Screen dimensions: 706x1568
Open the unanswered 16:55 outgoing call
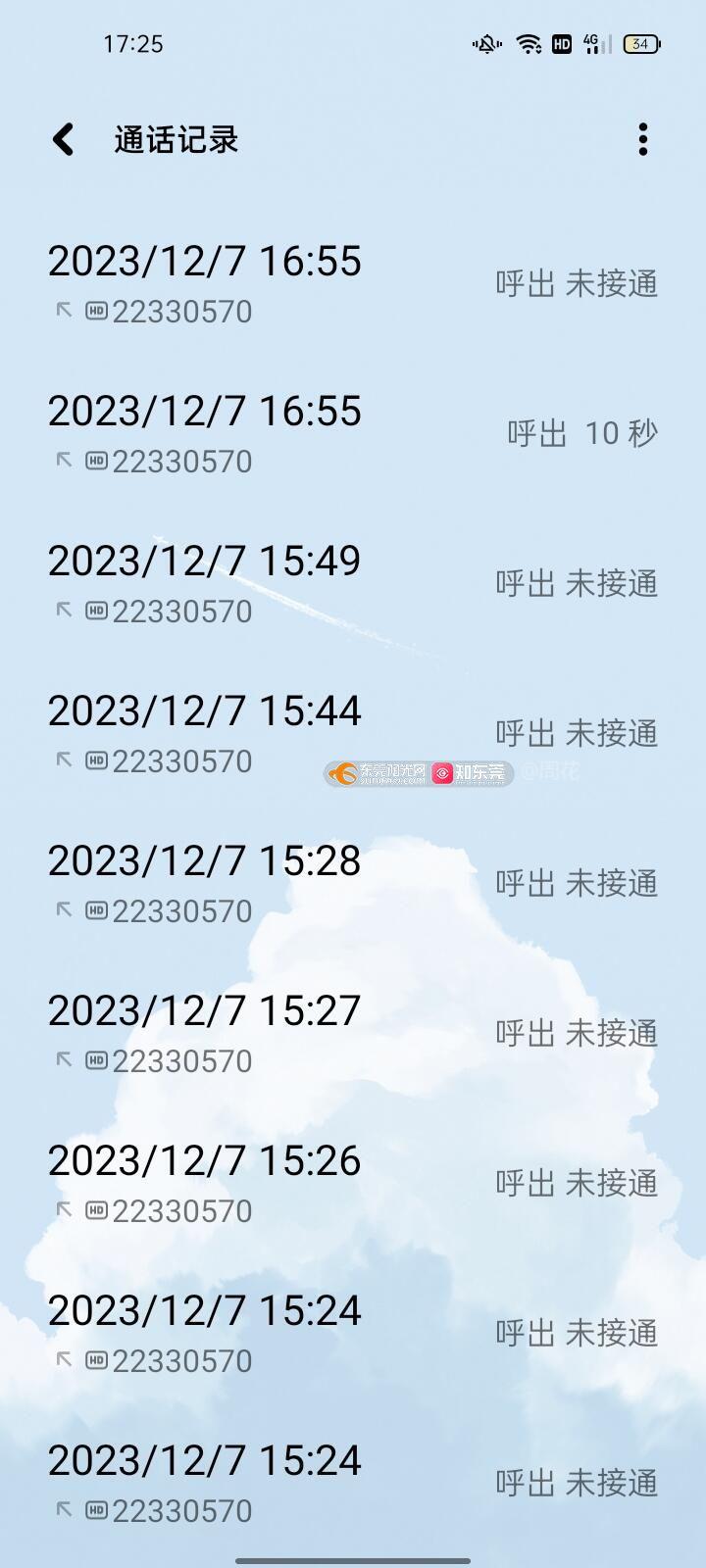[352, 283]
